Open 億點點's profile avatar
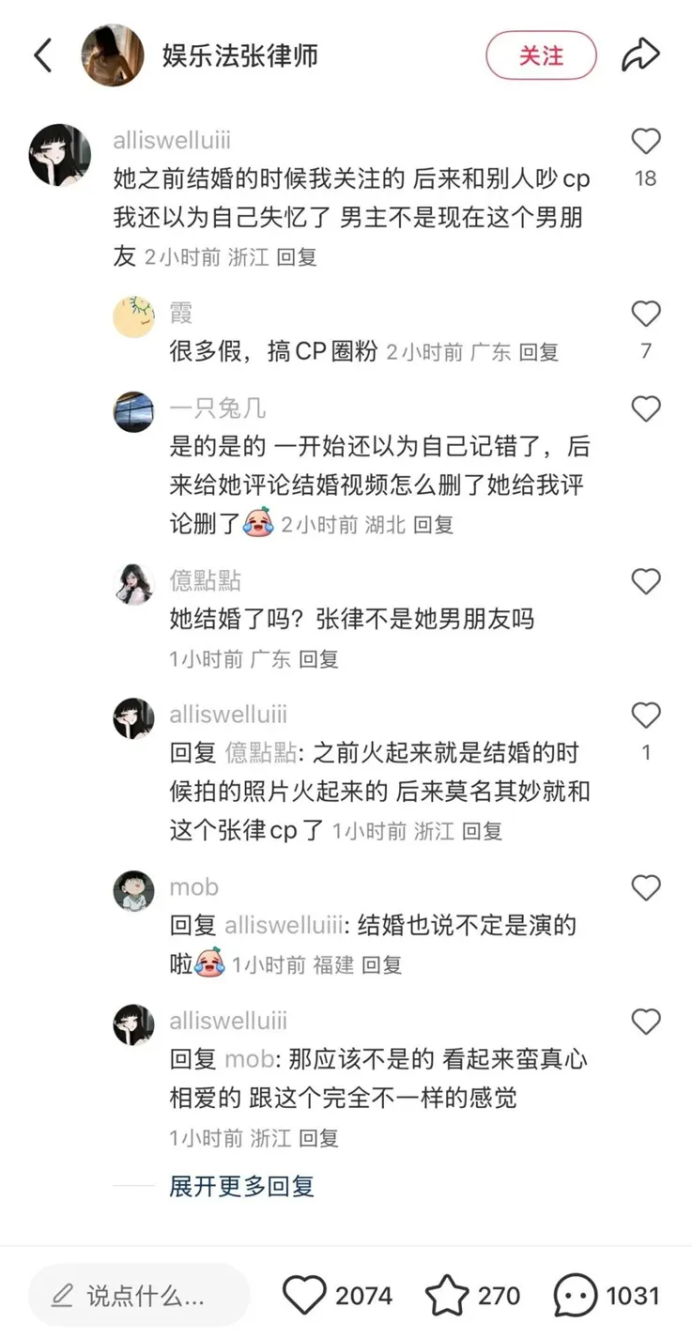 tap(134, 583)
